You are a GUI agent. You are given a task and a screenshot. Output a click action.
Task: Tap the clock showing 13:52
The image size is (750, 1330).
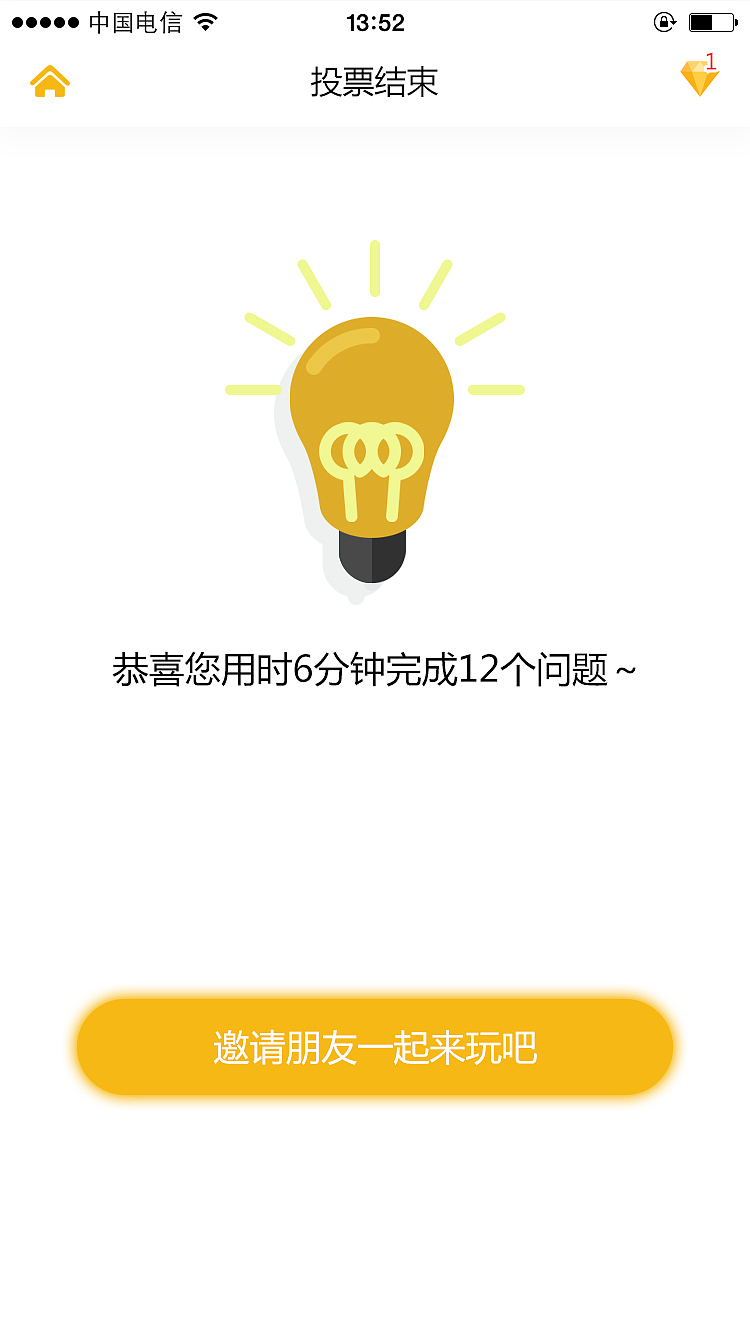coord(375,22)
